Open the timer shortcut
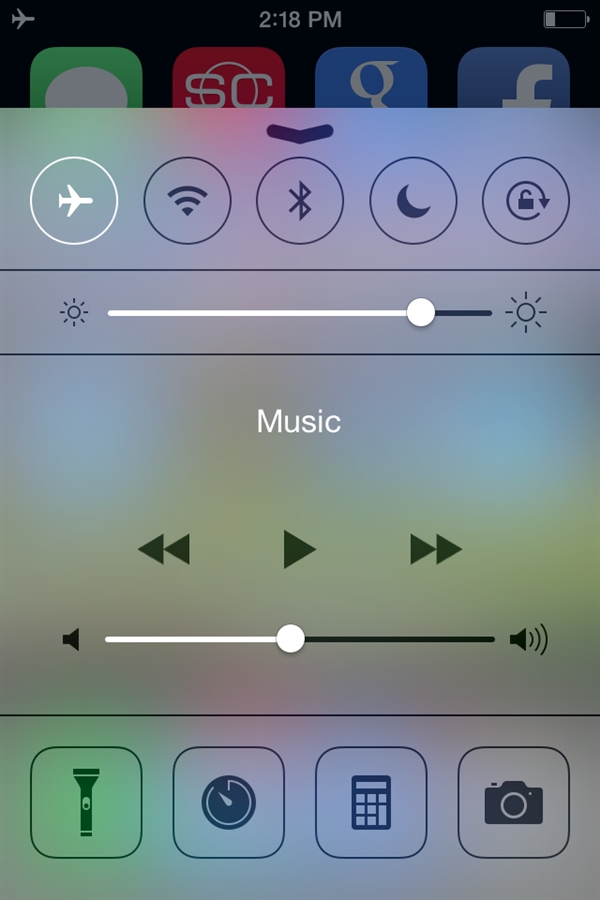 pyautogui.click(x=229, y=802)
